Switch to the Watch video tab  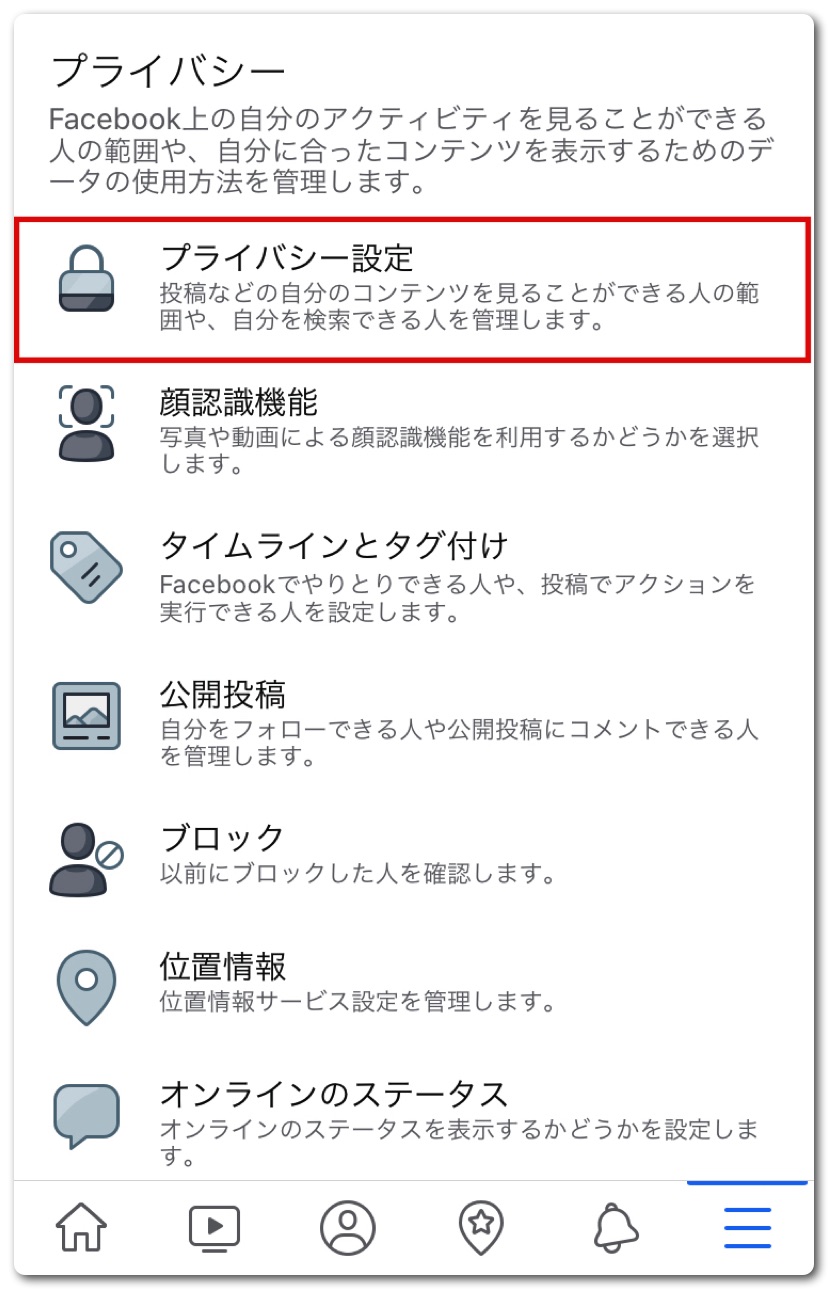point(214,1227)
